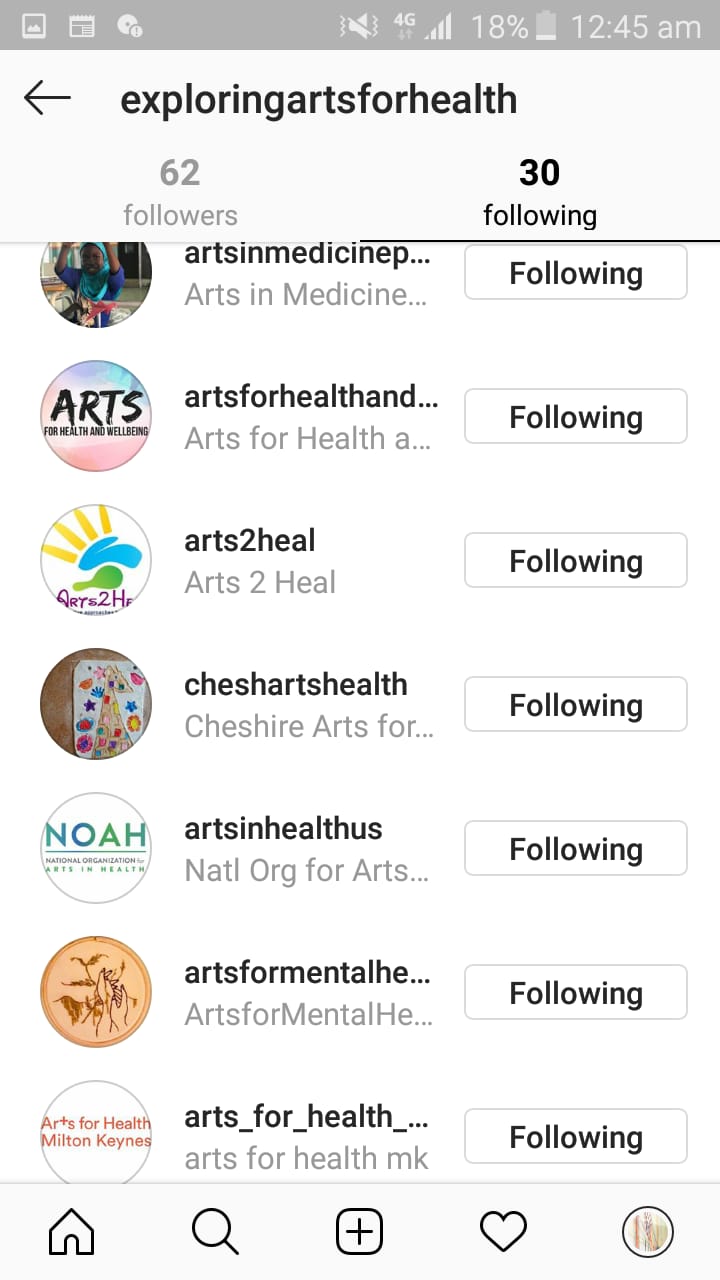The image size is (720, 1280).
Task: Unfollow artsinmedicinep… via Following button
Action: click(x=575, y=273)
